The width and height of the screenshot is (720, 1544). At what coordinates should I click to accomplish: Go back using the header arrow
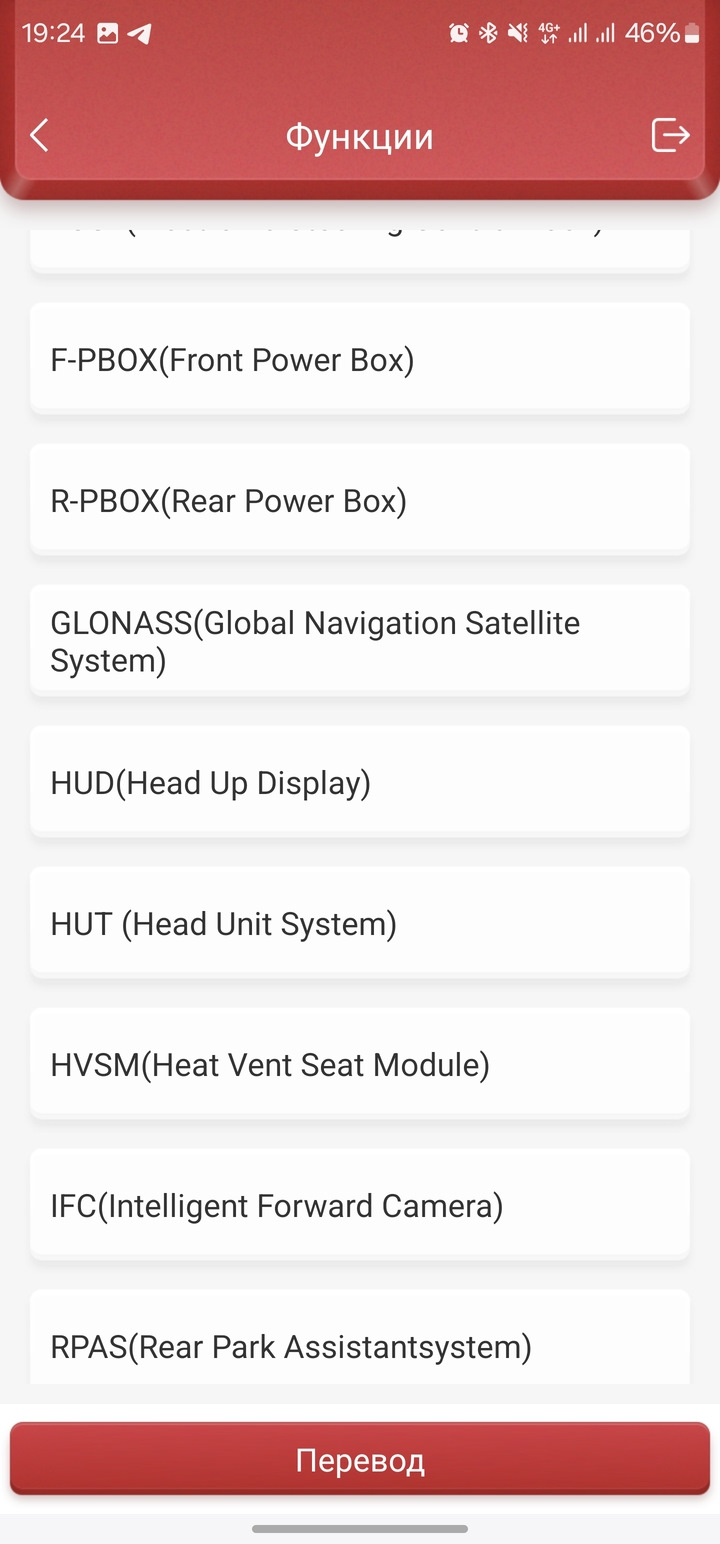coord(39,135)
